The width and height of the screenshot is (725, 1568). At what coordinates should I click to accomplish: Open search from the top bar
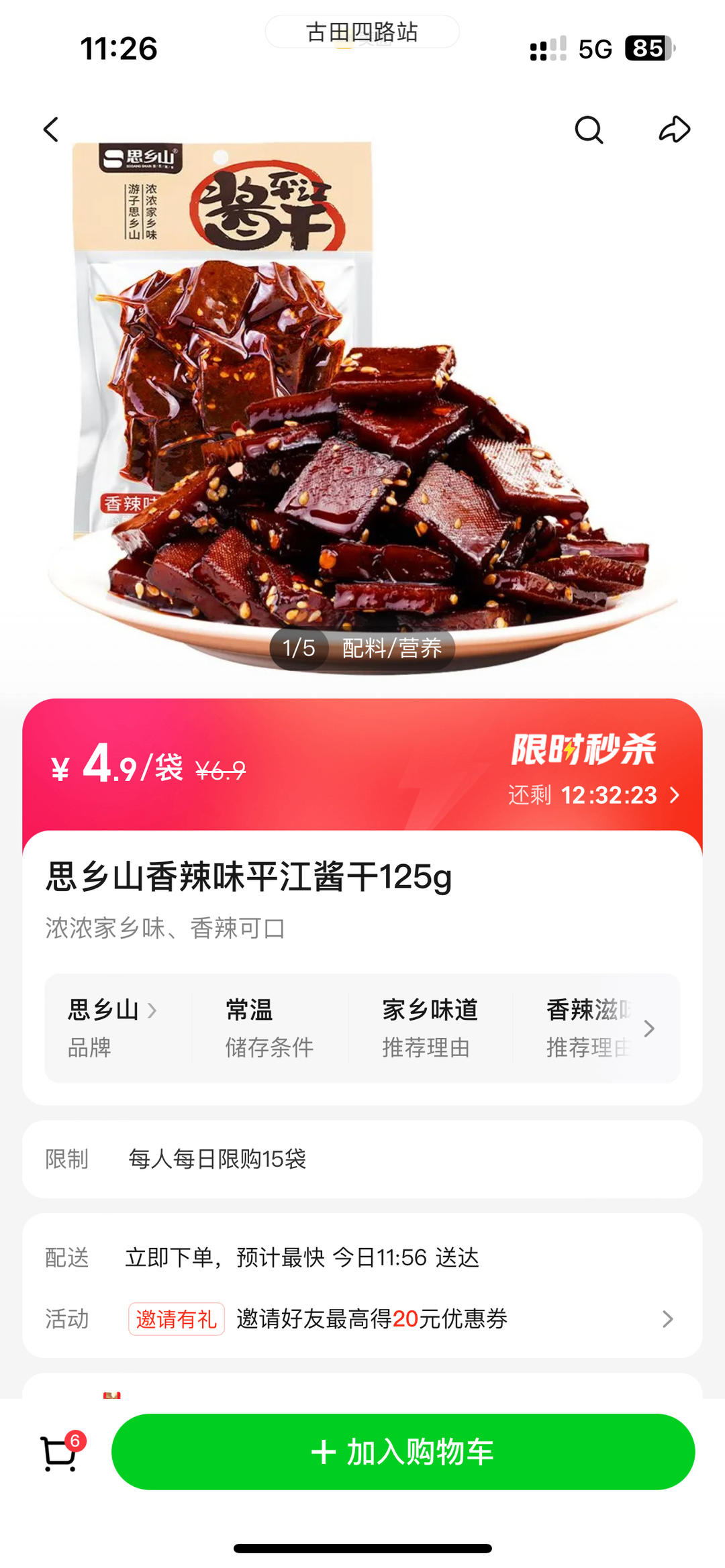click(x=589, y=129)
